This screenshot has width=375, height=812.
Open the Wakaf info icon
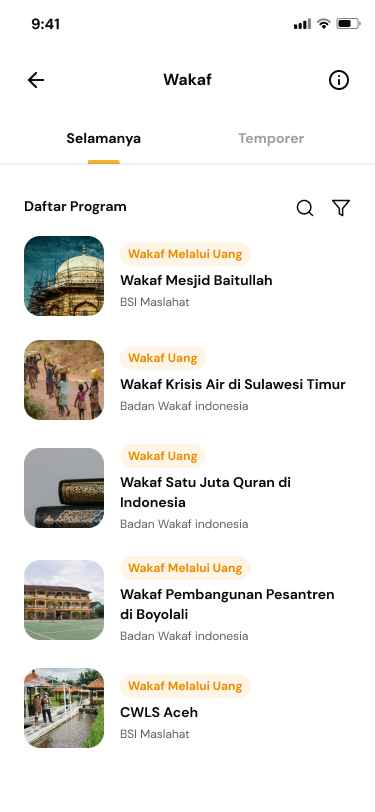(339, 80)
